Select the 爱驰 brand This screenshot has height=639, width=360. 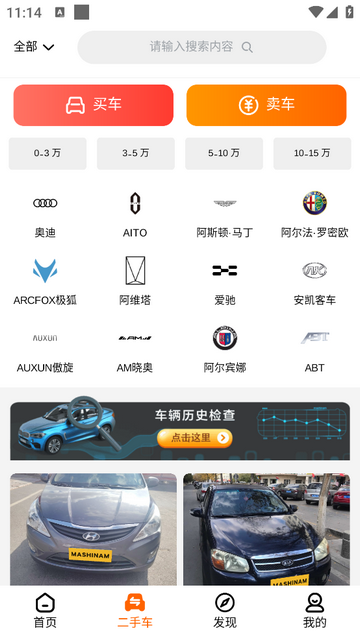(x=225, y=282)
